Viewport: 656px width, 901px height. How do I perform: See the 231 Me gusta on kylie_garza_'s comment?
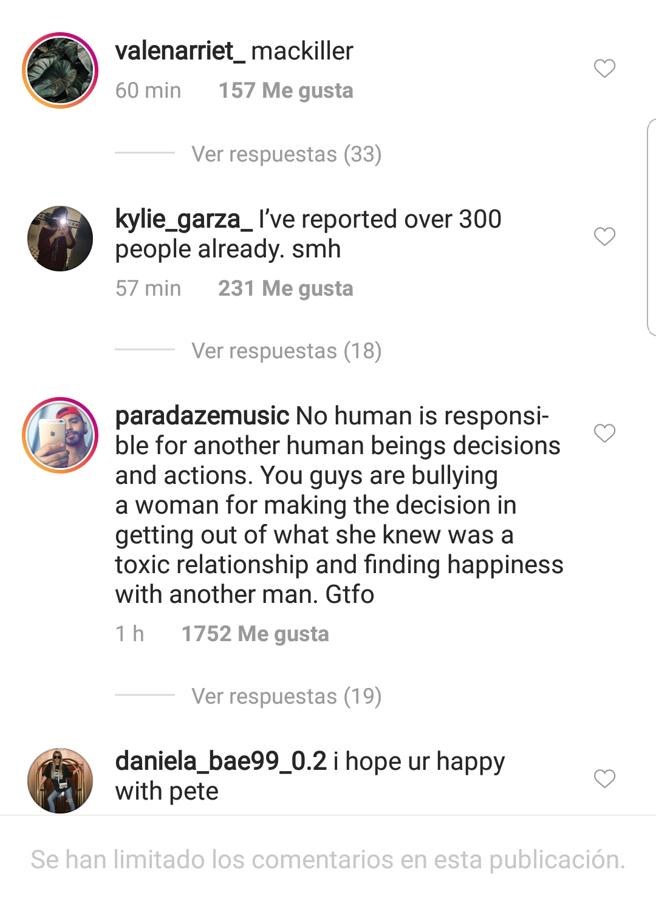tap(285, 288)
